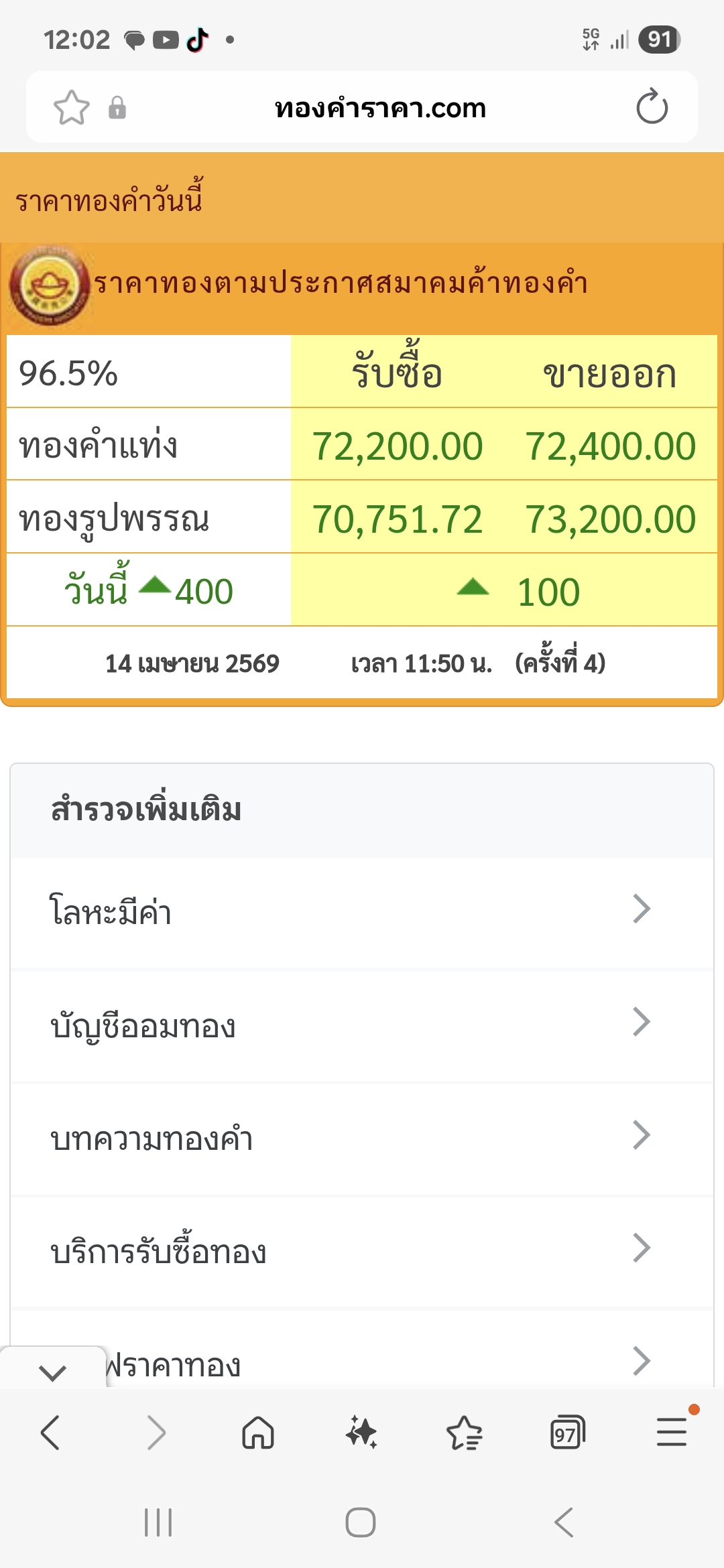Open the browser hamburger menu
Viewport: 724px width, 1568px height.
[671, 1432]
